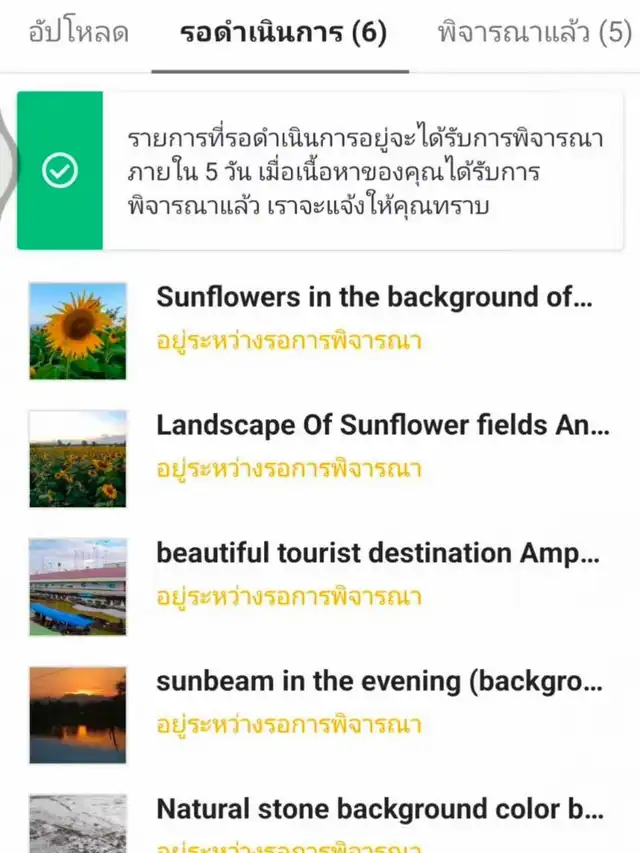Select the รอดำเนินการ (6) tab

(x=283, y=33)
